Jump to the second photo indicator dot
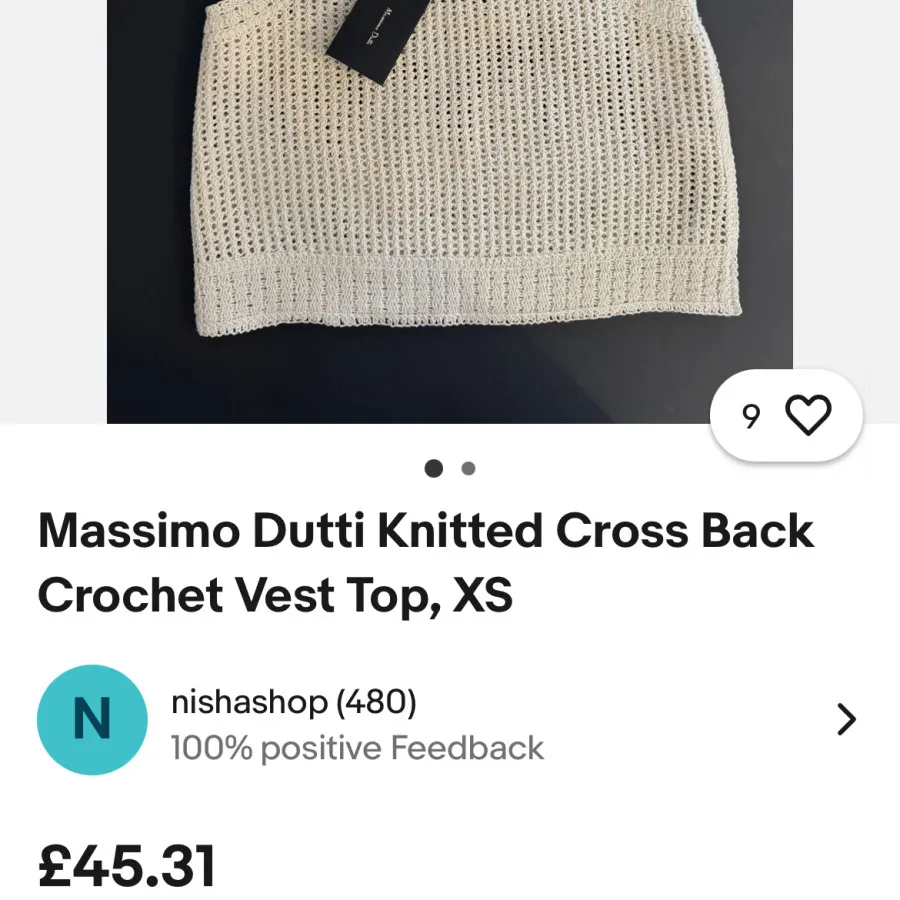The height and width of the screenshot is (900, 900). coord(468,468)
